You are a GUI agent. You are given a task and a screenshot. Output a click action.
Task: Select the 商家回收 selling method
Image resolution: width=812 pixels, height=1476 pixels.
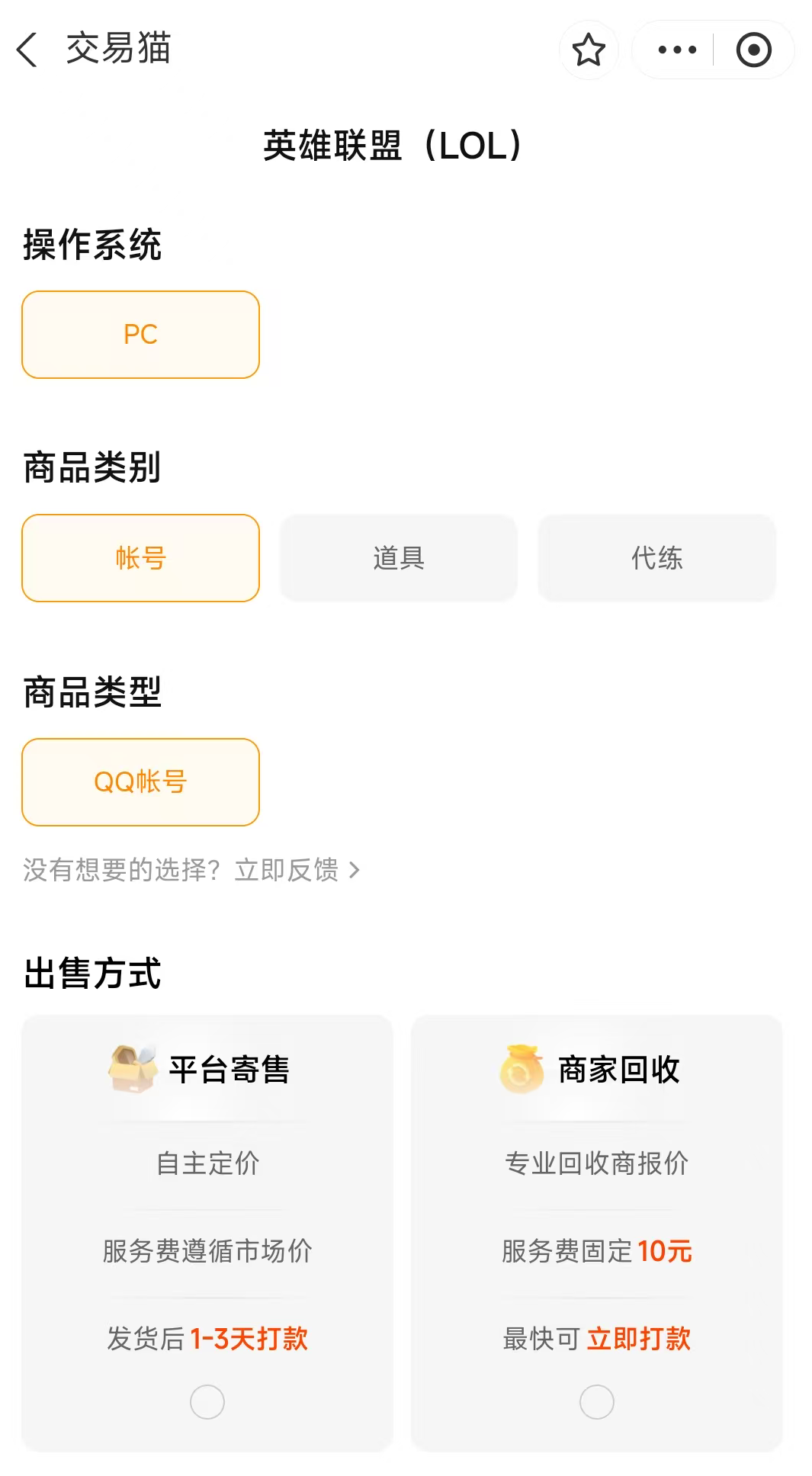[597, 1401]
